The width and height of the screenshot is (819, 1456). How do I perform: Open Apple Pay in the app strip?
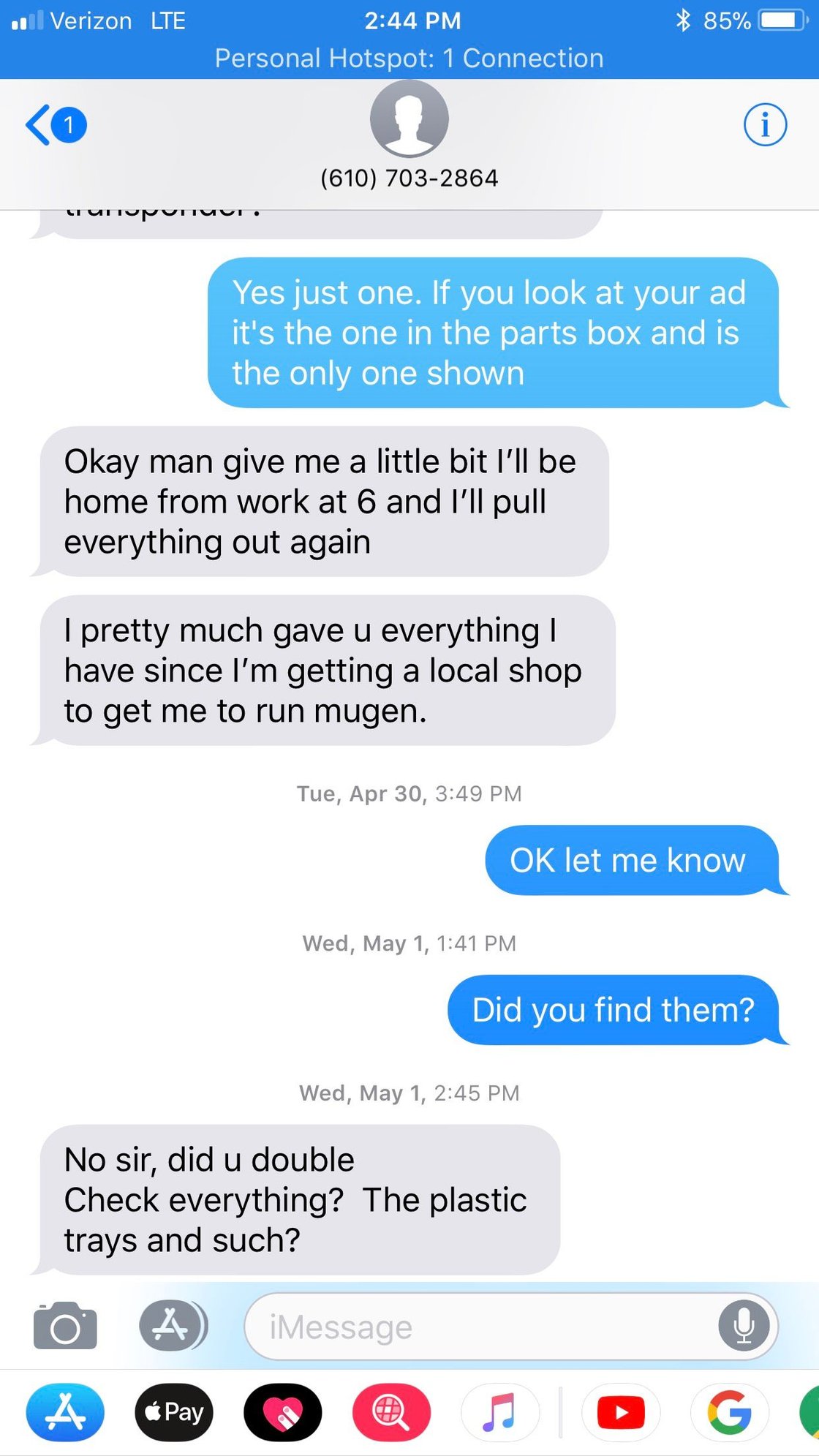(174, 1412)
